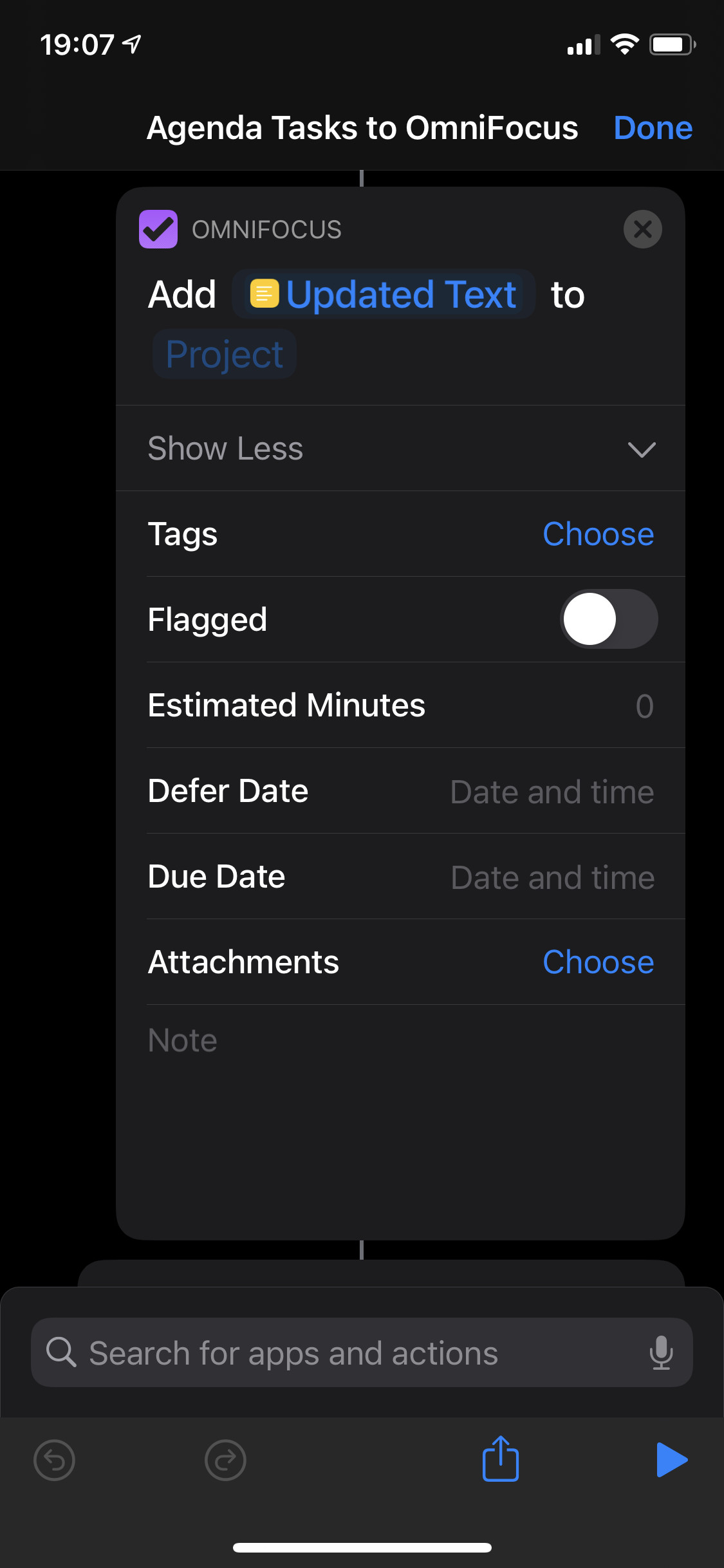
Task: Run the shortcut with the play button
Action: (672, 1459)
